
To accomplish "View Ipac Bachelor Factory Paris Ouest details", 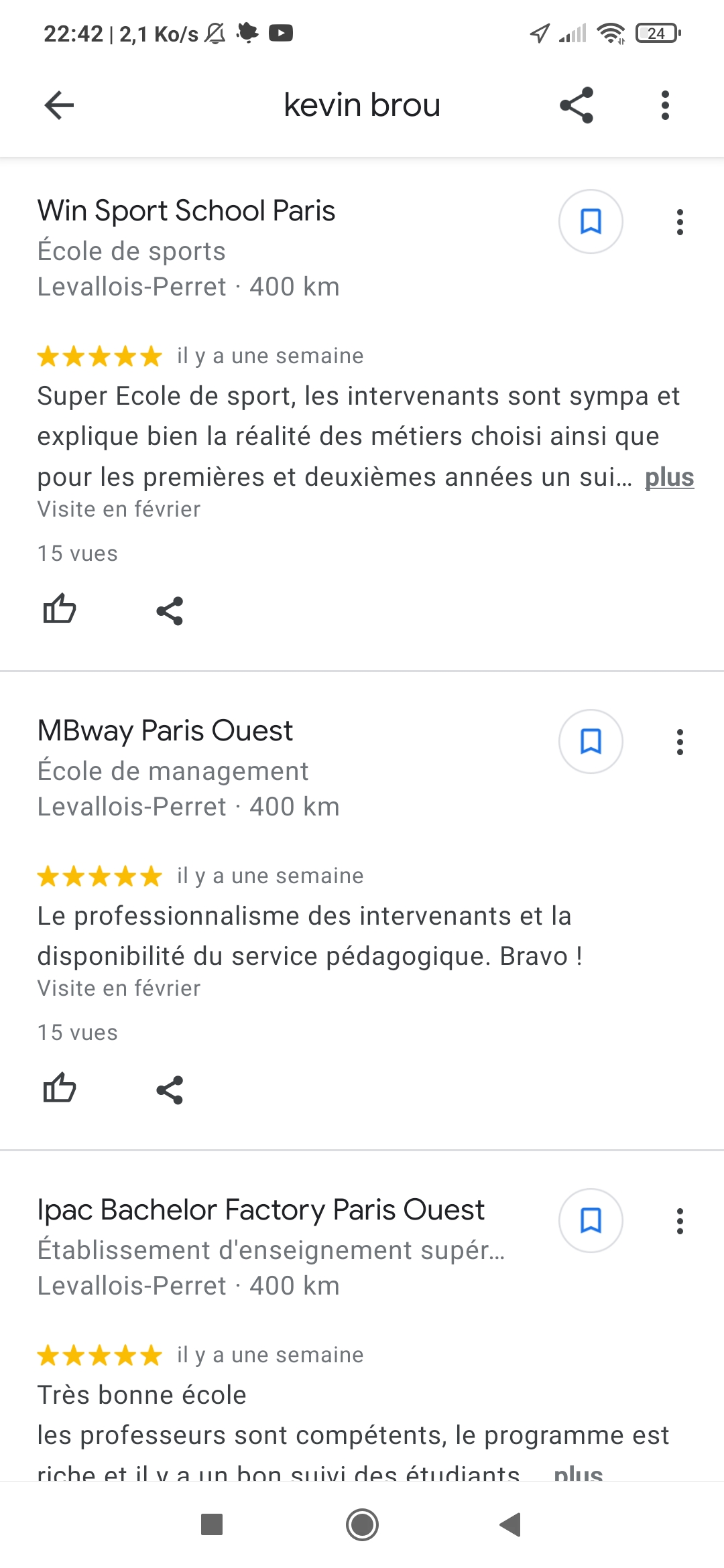I will (x=261, y=1210).
